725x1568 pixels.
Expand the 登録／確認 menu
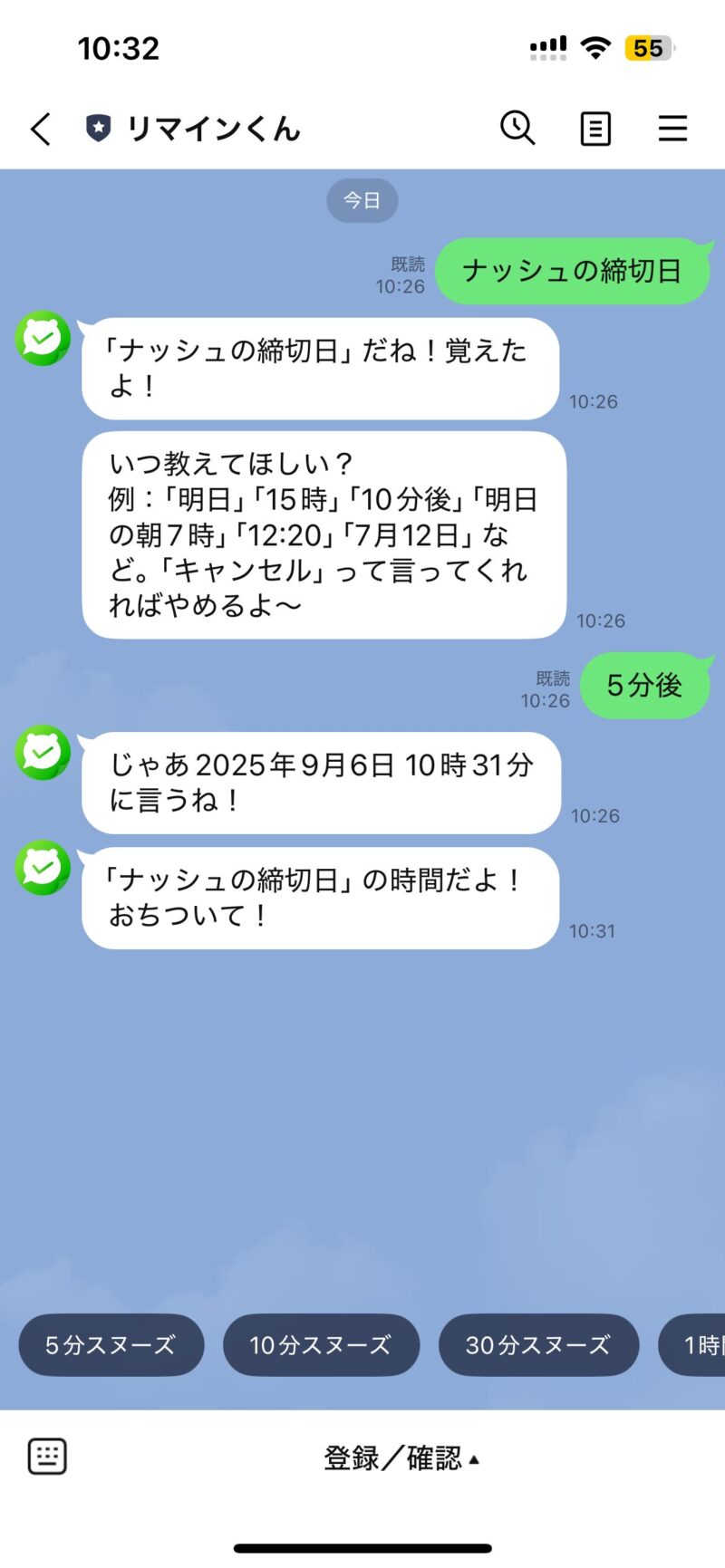401,1458
